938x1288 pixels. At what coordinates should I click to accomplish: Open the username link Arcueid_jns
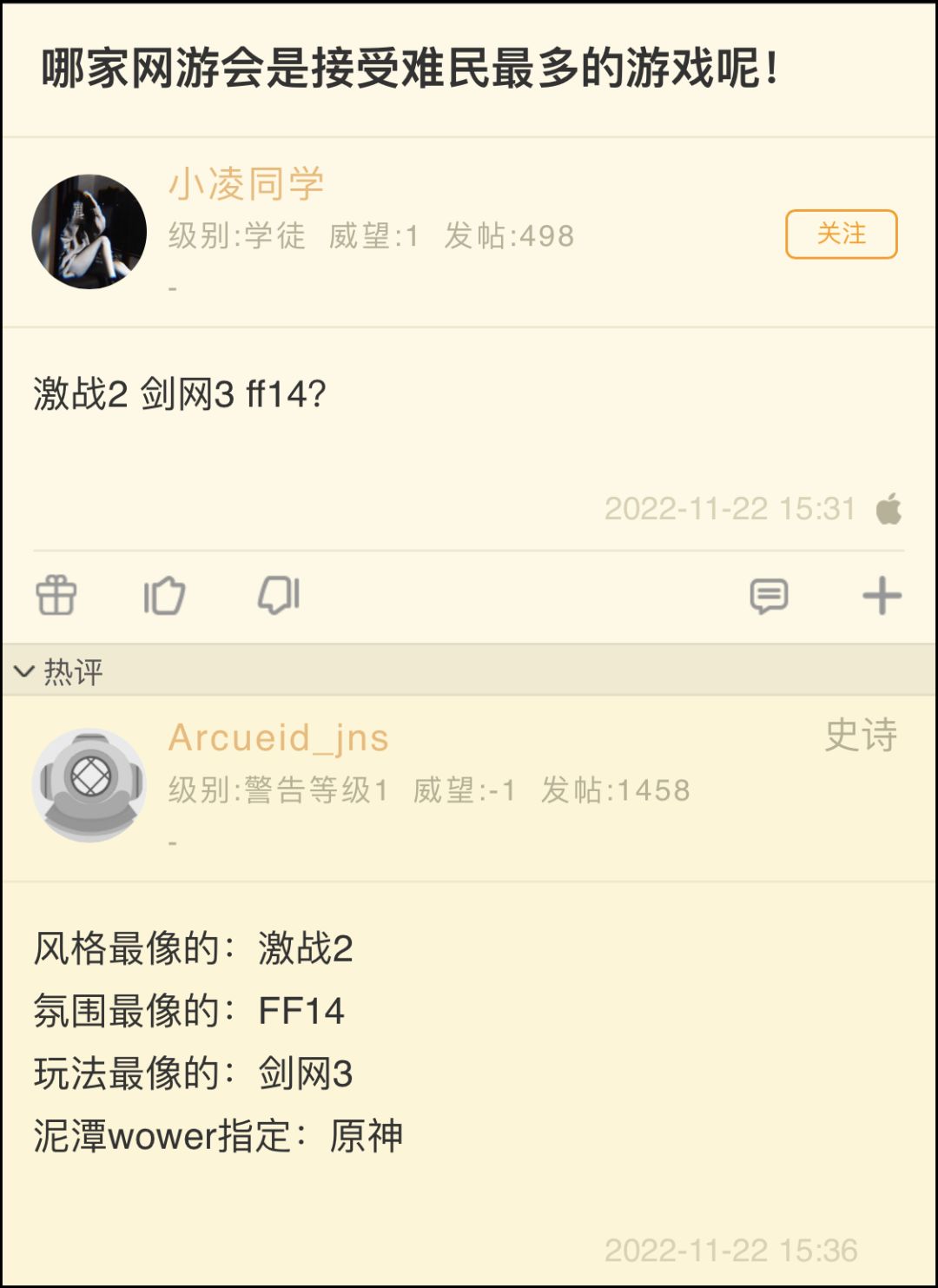pyautogui.click(x=278, y=738)
